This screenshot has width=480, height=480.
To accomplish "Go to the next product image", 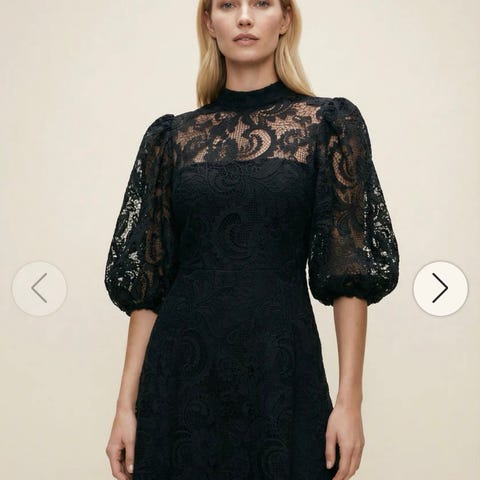I will tap(440, 288).
